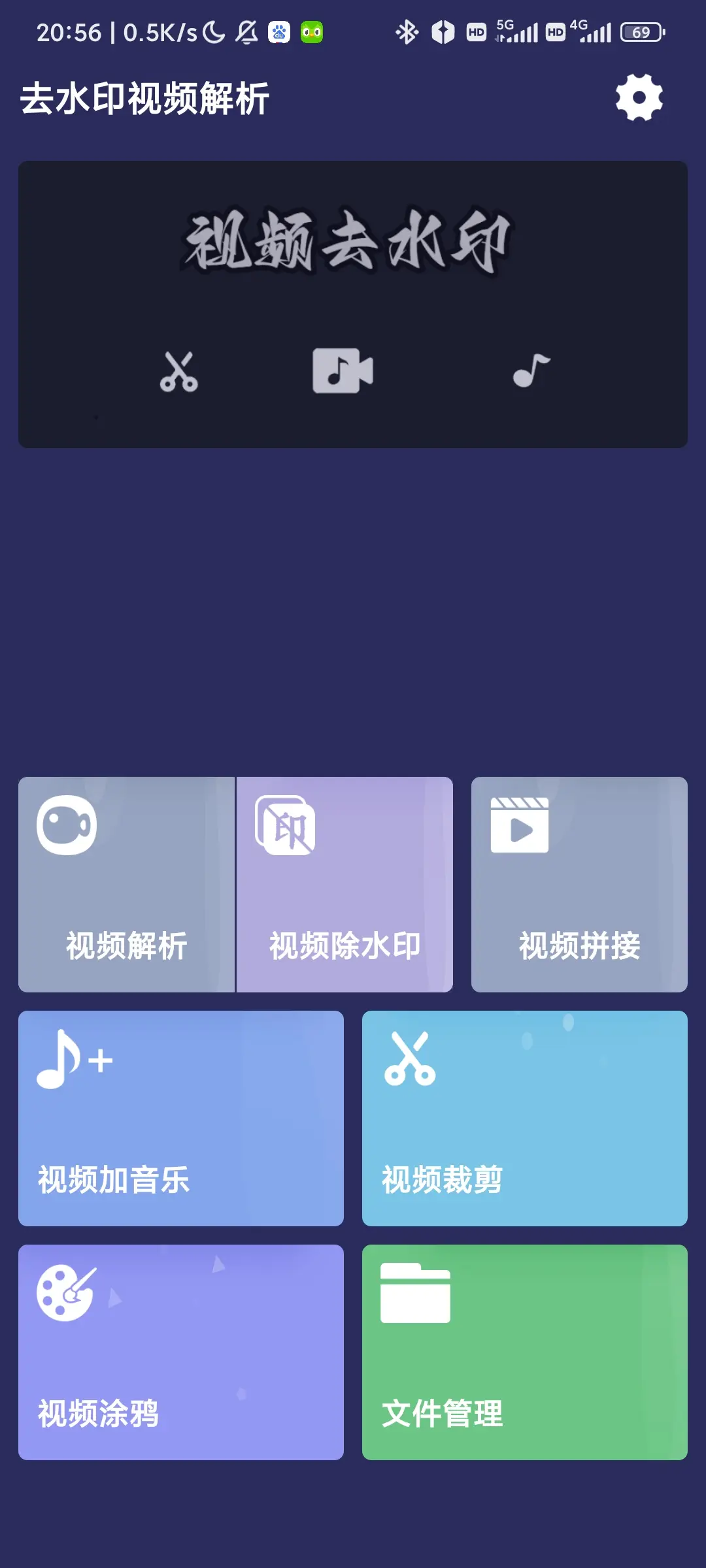
Task: Launch the 视频涂鸦 card
Action: [x=181, y=1352]
